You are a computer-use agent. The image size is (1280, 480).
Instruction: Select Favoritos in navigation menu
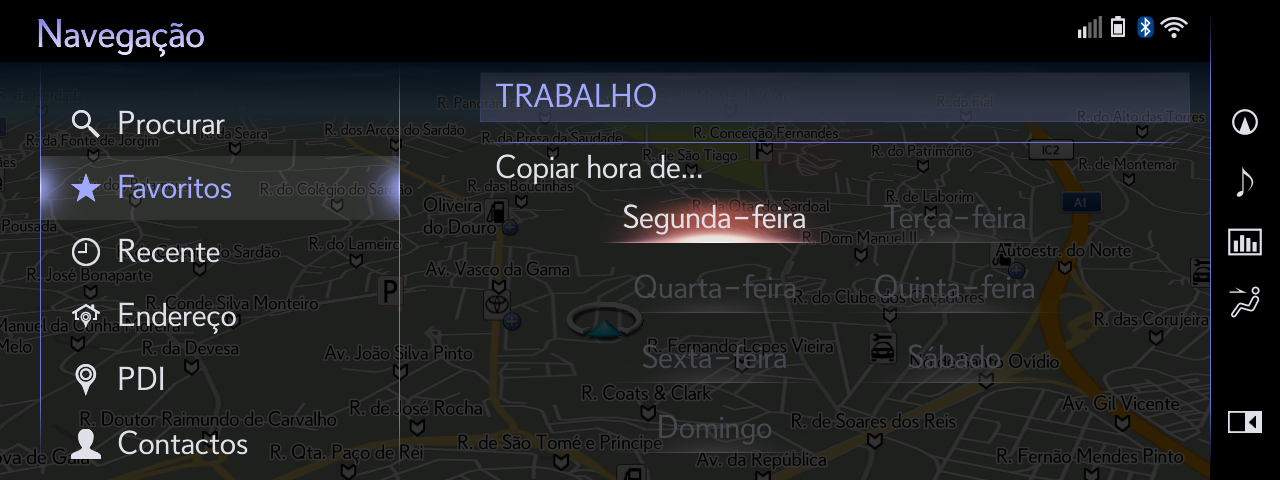174,188
